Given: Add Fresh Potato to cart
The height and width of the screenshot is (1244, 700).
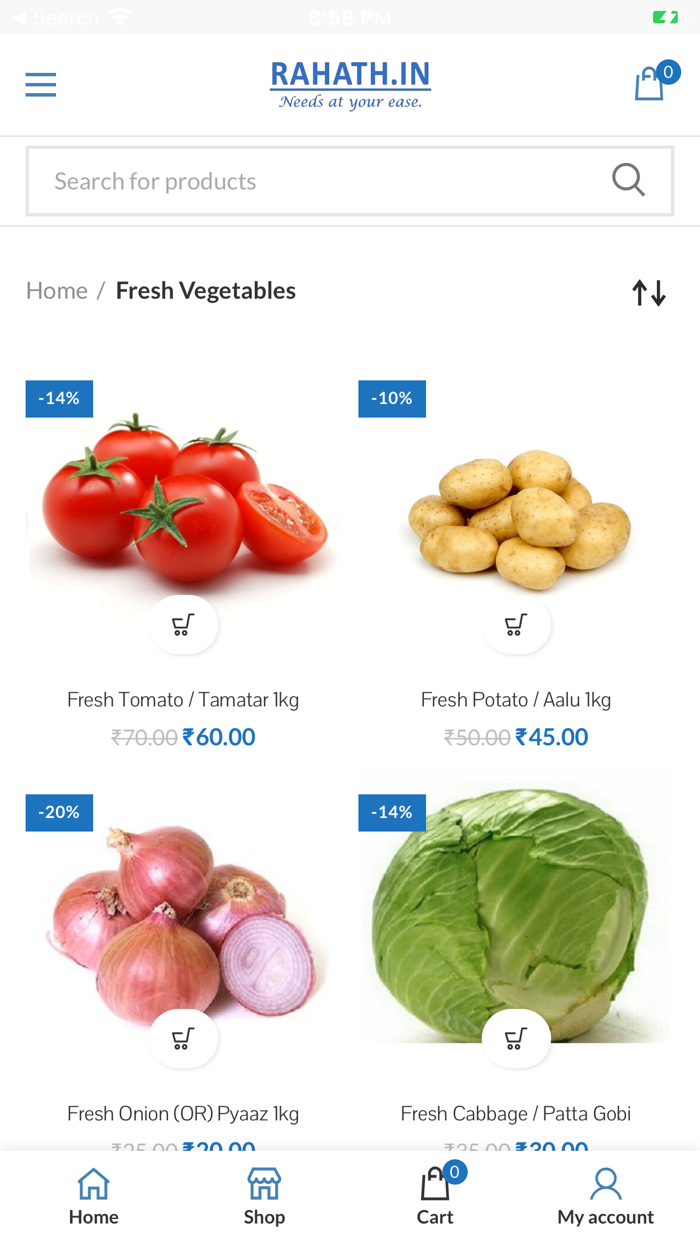Looking at the screenshot, I should point(516,625).
